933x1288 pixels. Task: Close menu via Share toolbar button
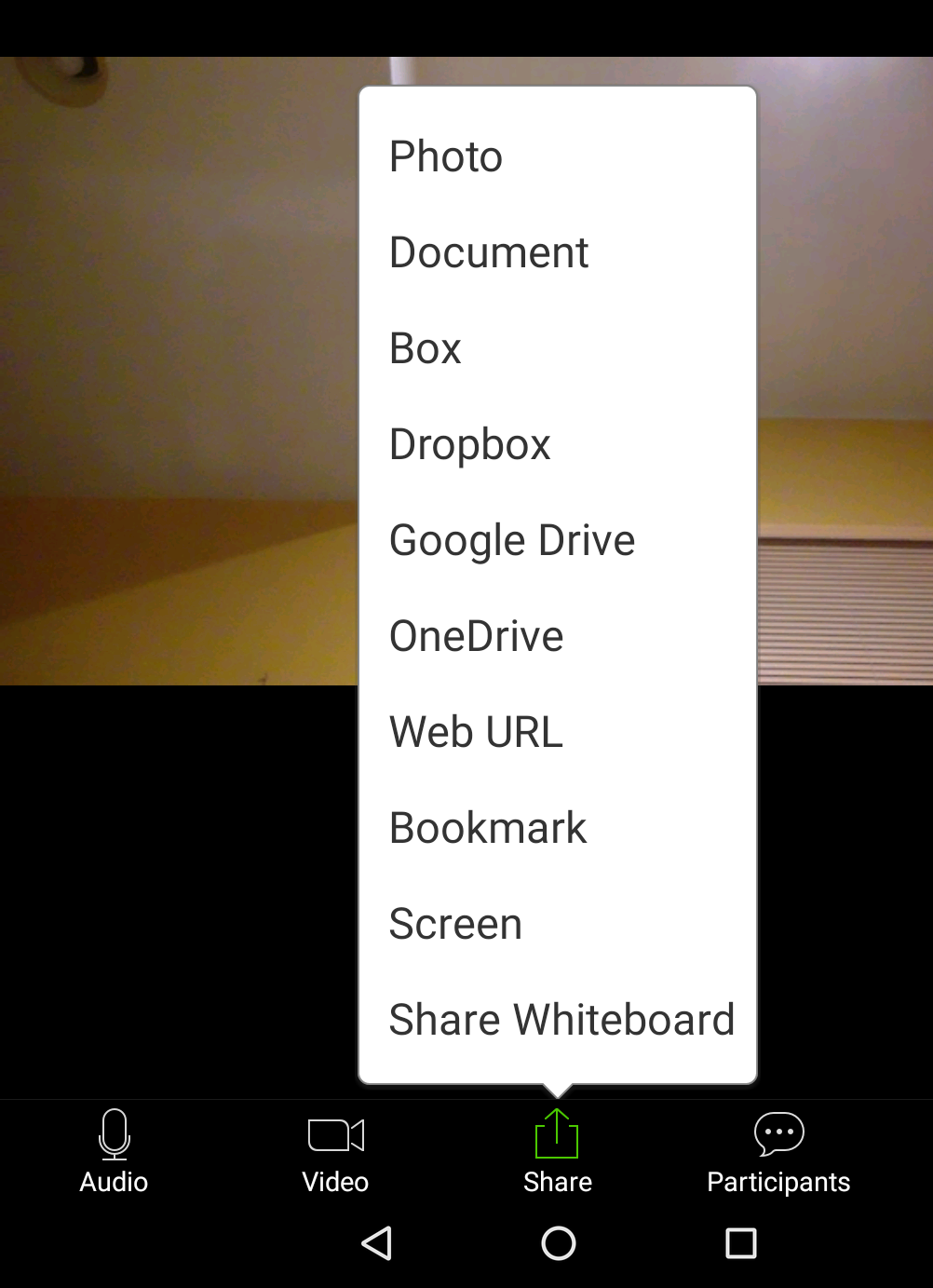(557, 1151)
